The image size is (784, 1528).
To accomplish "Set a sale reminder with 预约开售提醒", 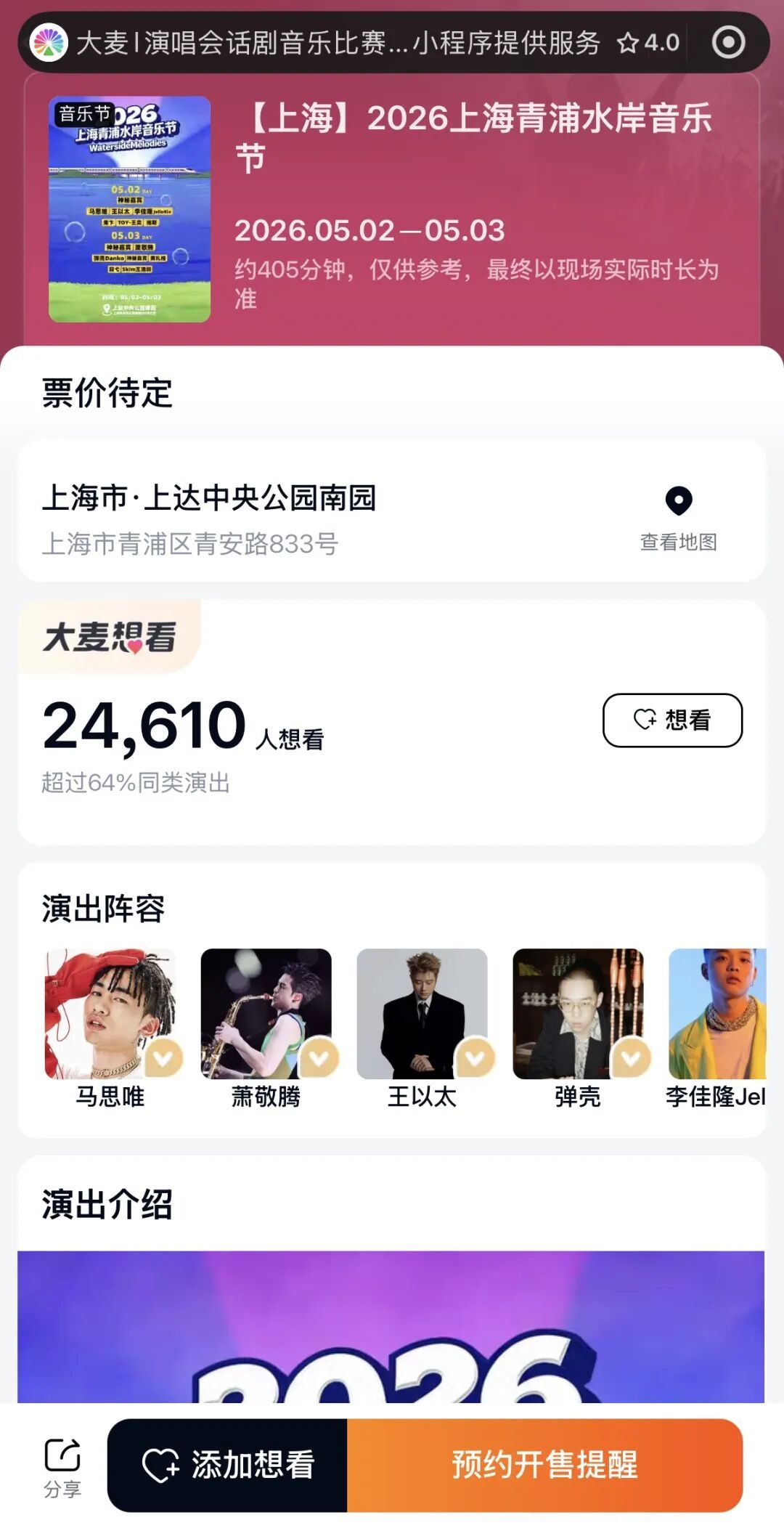I will coord(544,1465).
